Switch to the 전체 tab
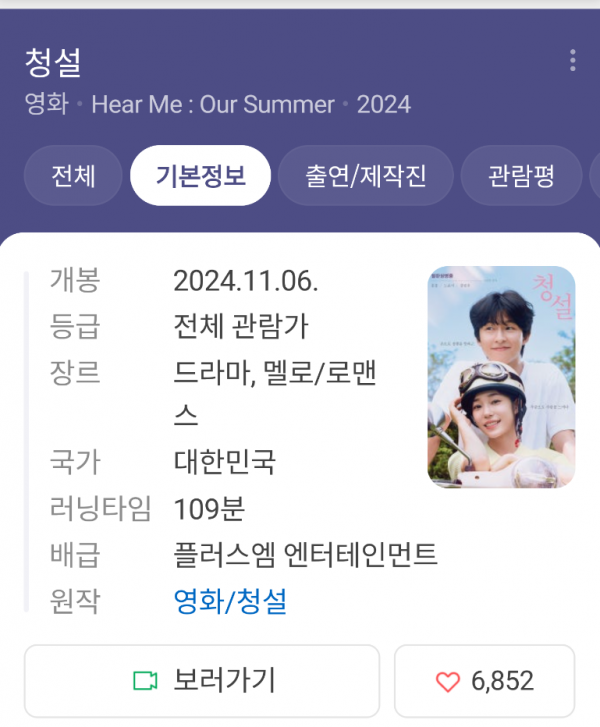 click(x=73, y=176)
